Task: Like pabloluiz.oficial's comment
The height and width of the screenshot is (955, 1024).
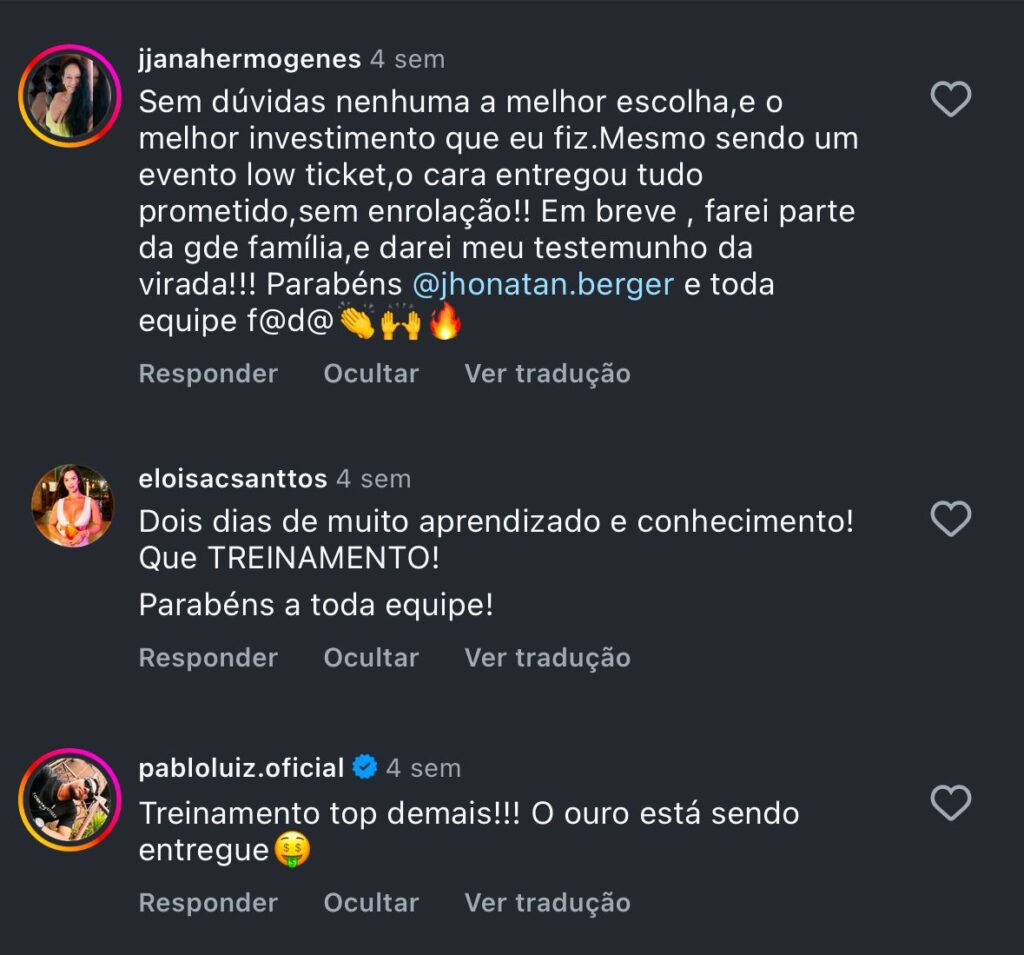Action: [950, 802]
